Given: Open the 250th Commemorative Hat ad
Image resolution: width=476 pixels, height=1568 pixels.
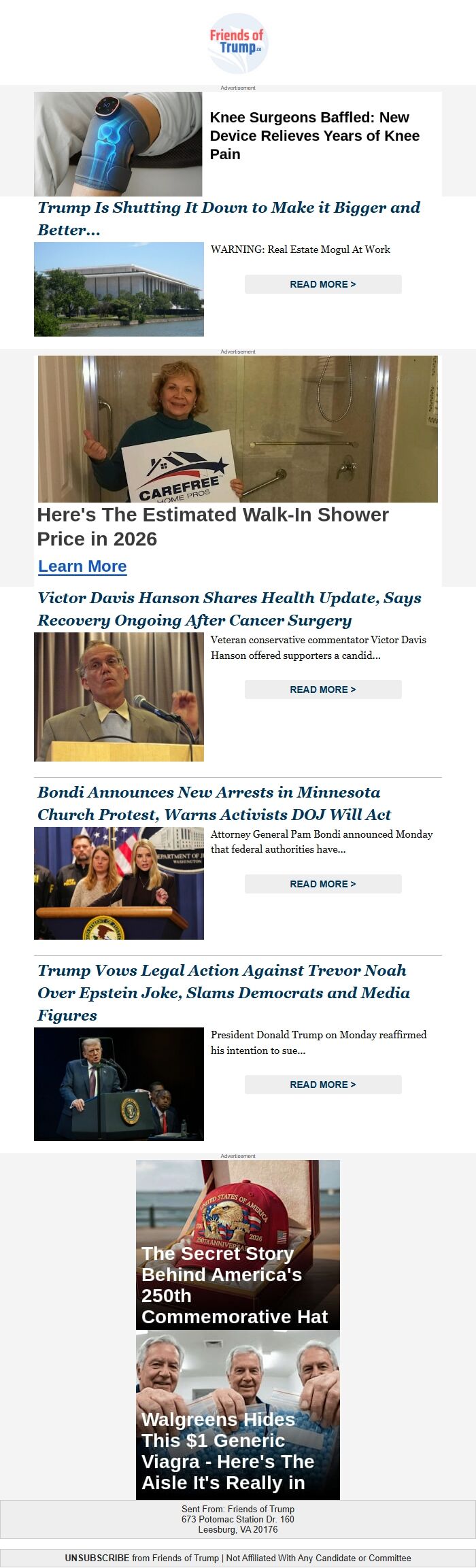Looking at the screenshot, I should coord(238,1244).
